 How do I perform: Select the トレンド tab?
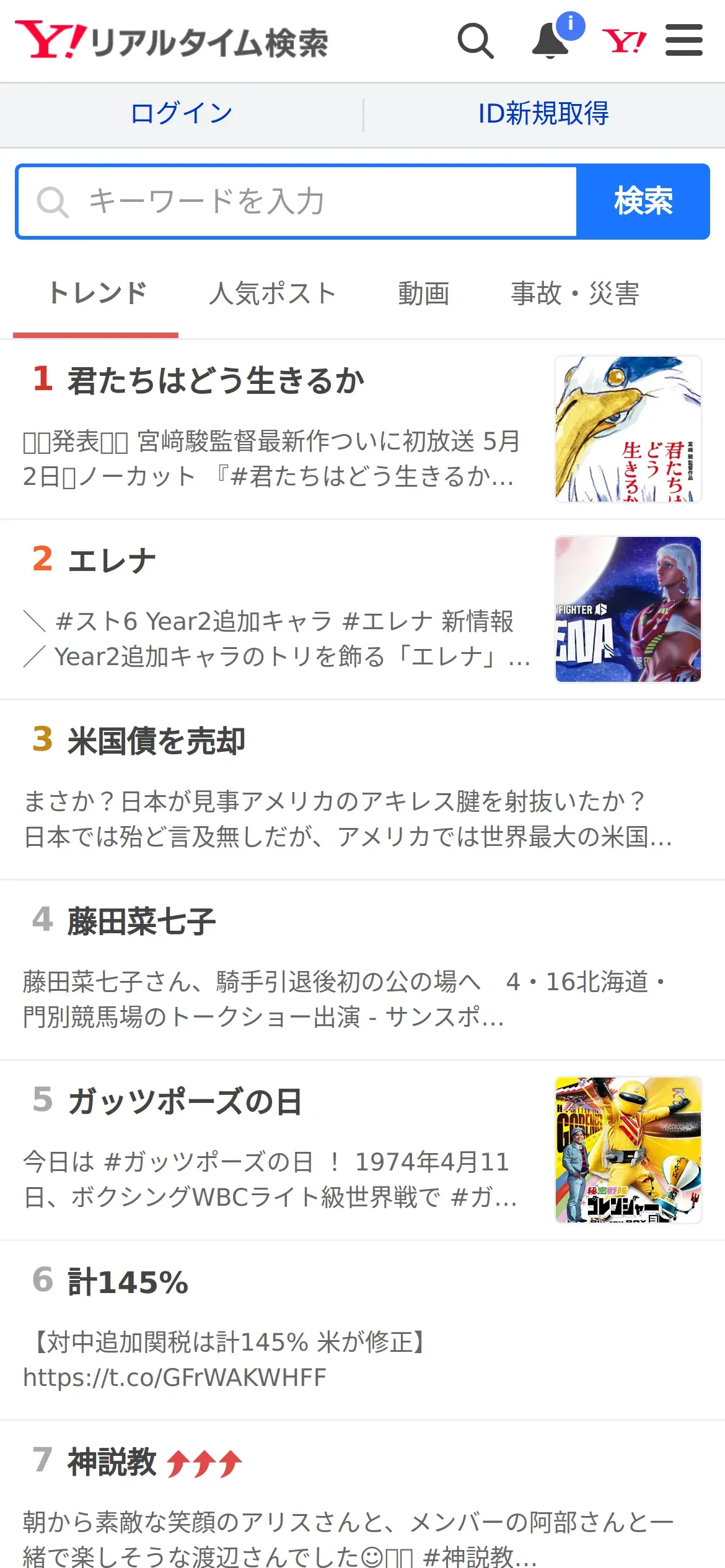click(97, 294)
